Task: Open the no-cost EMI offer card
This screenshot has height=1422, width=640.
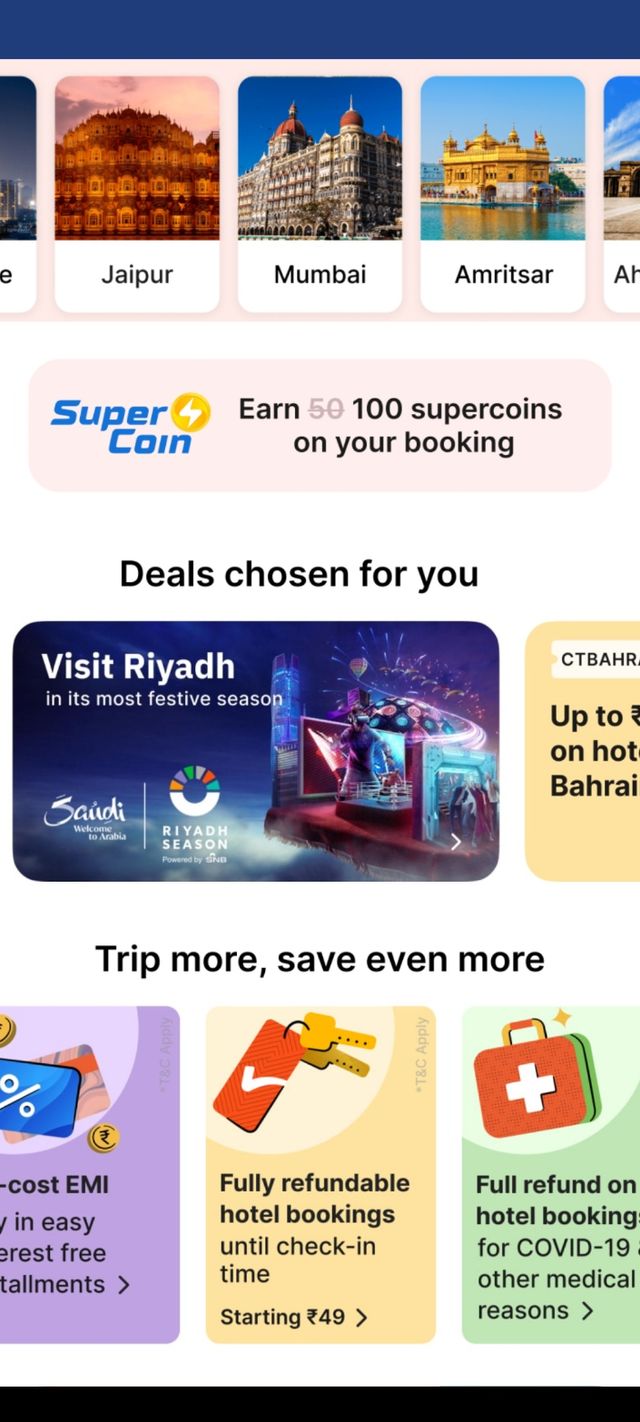Action: (x=88, y=1174)
